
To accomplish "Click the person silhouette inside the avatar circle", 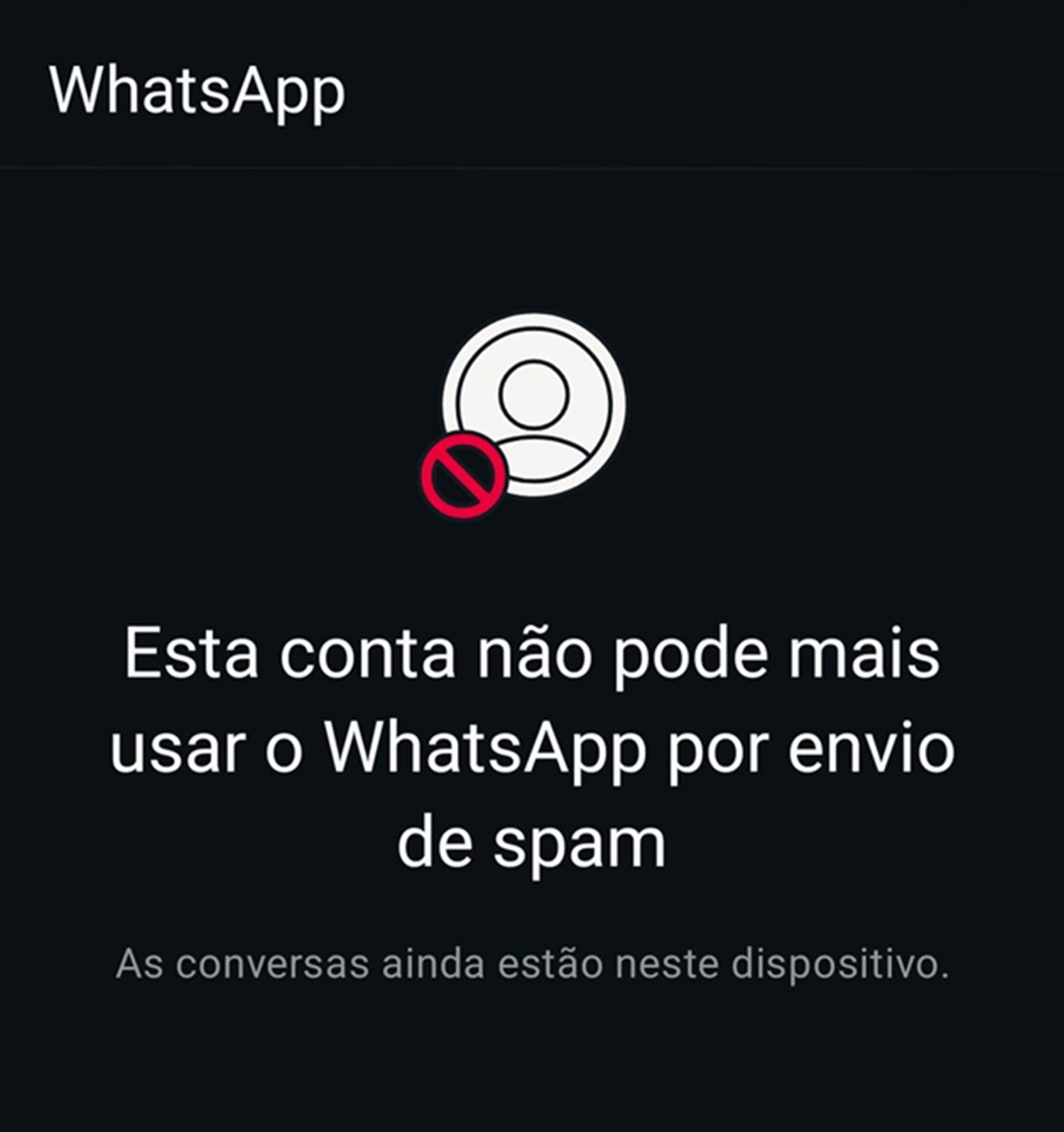I will tap(534, 398).
